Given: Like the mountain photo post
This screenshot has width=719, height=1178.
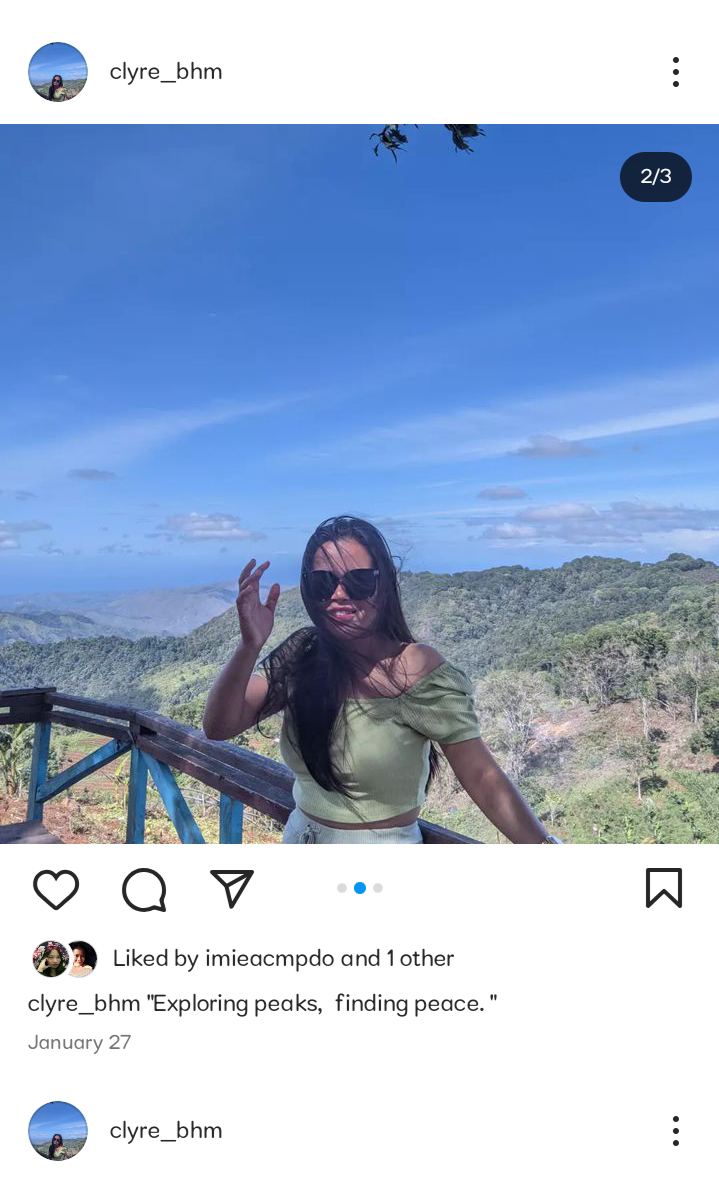Looking at the screenshot, I should coord(56,889).
